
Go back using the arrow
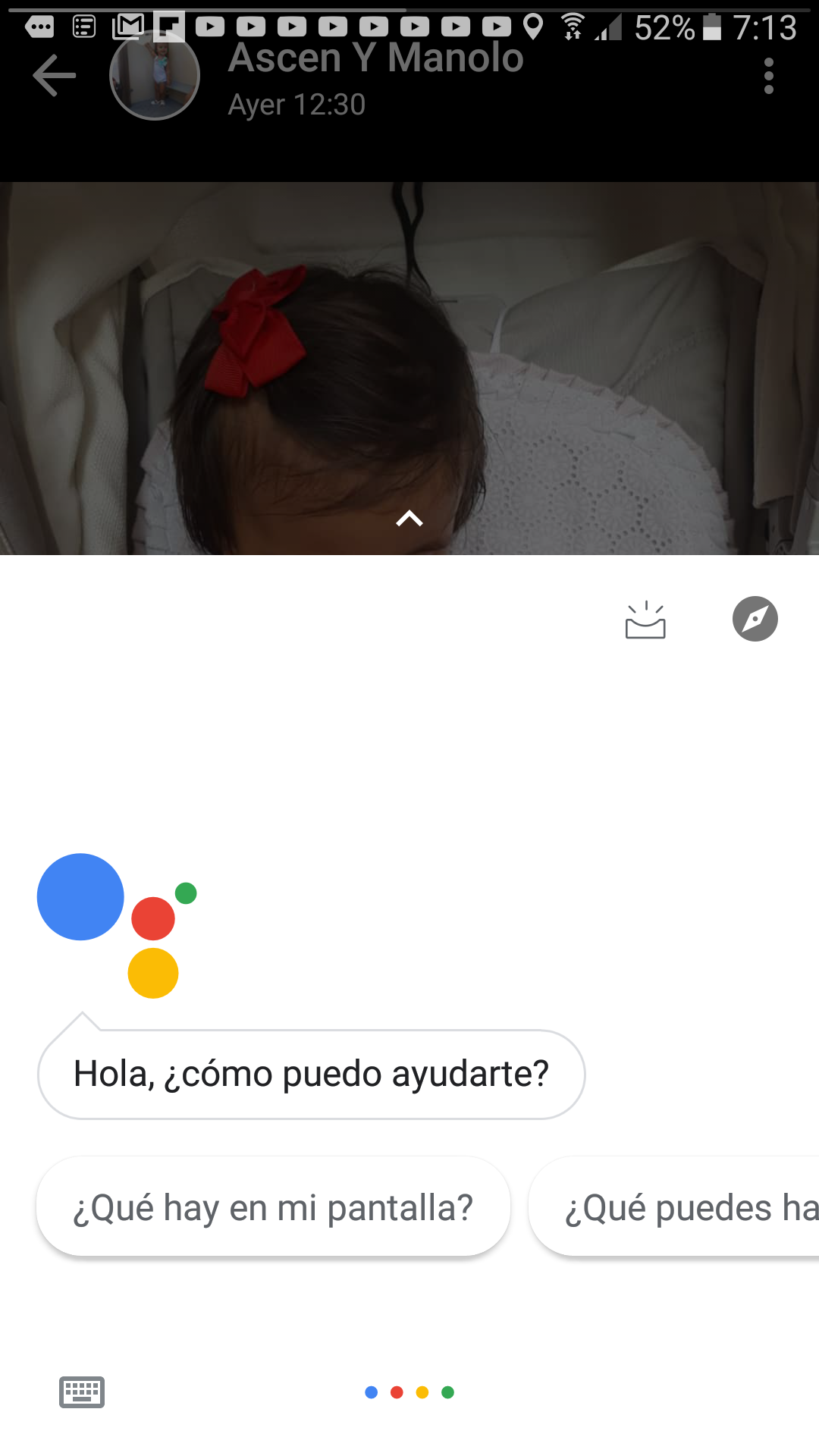tap(55, 76)
